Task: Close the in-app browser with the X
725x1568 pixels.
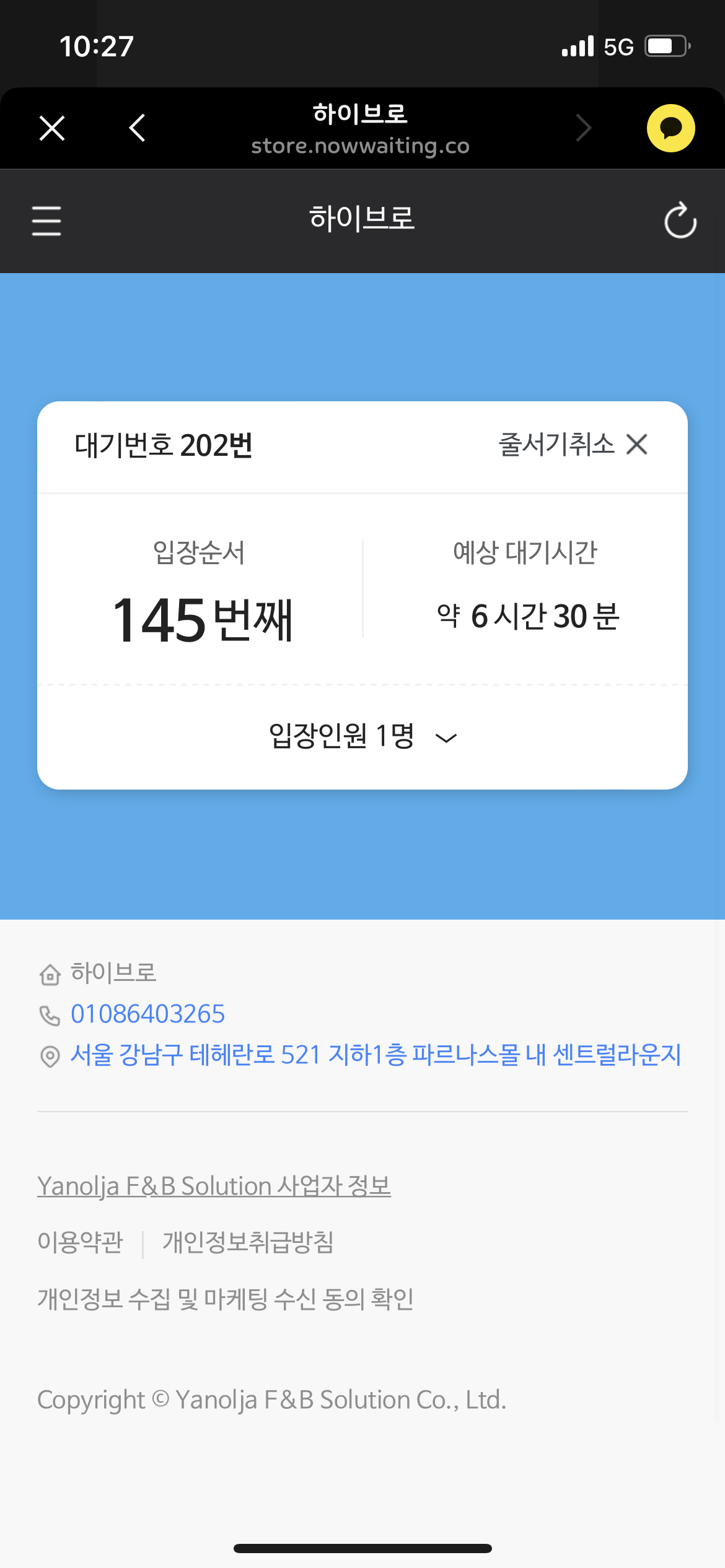Action: pos(52,128)
